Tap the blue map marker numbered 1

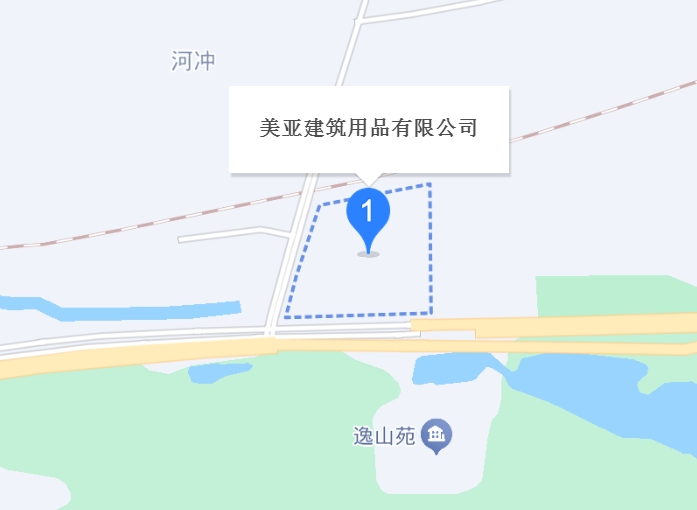tap(368, 213)
